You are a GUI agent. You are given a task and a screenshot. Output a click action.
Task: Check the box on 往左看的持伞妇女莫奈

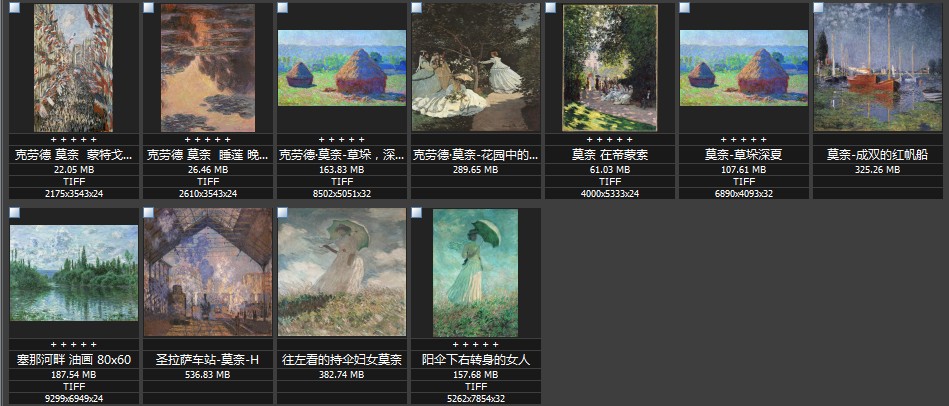coord(283,213)
